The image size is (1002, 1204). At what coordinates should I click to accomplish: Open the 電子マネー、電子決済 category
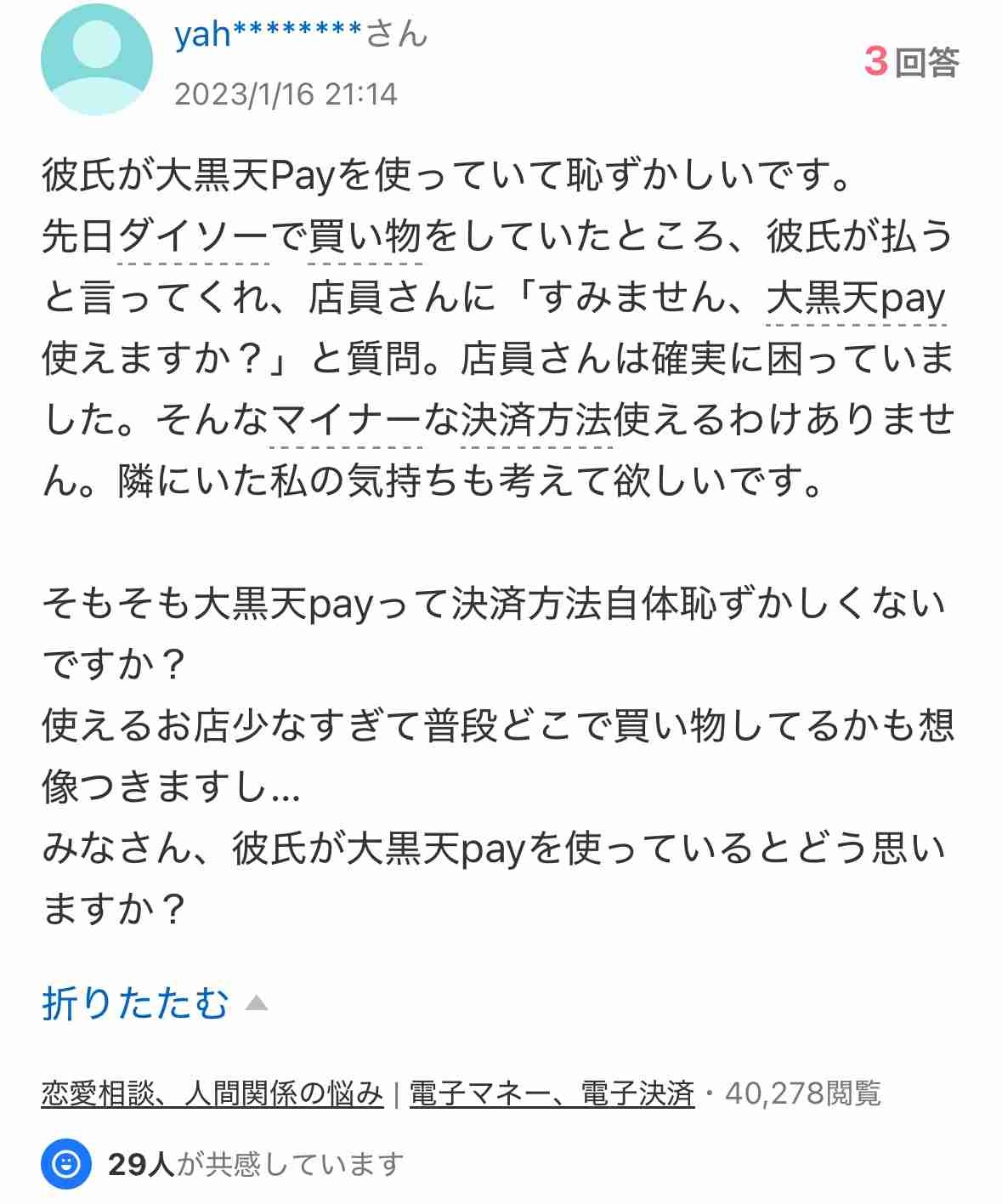552,1093
